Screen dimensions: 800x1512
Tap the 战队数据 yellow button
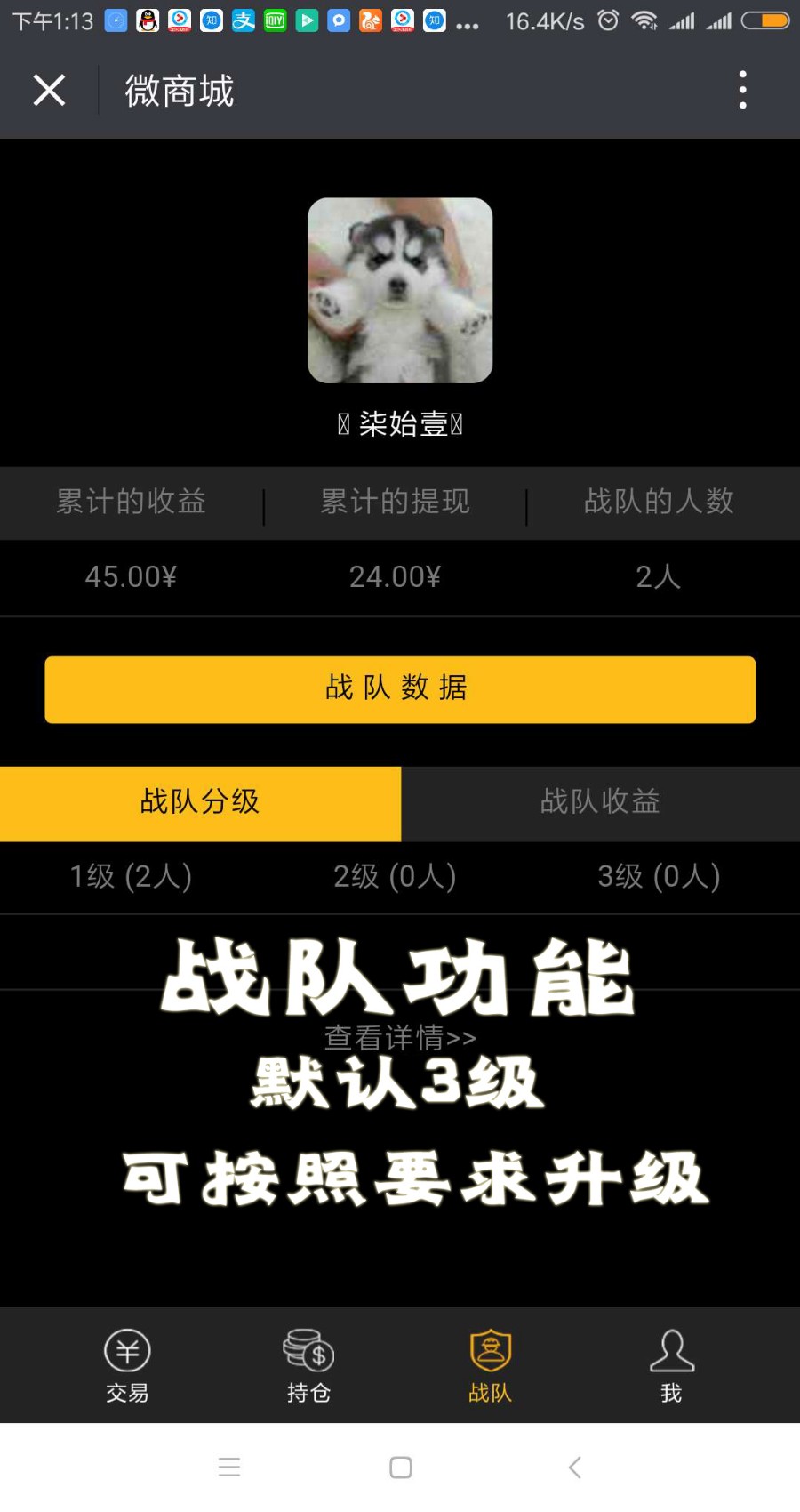[400, 689]
